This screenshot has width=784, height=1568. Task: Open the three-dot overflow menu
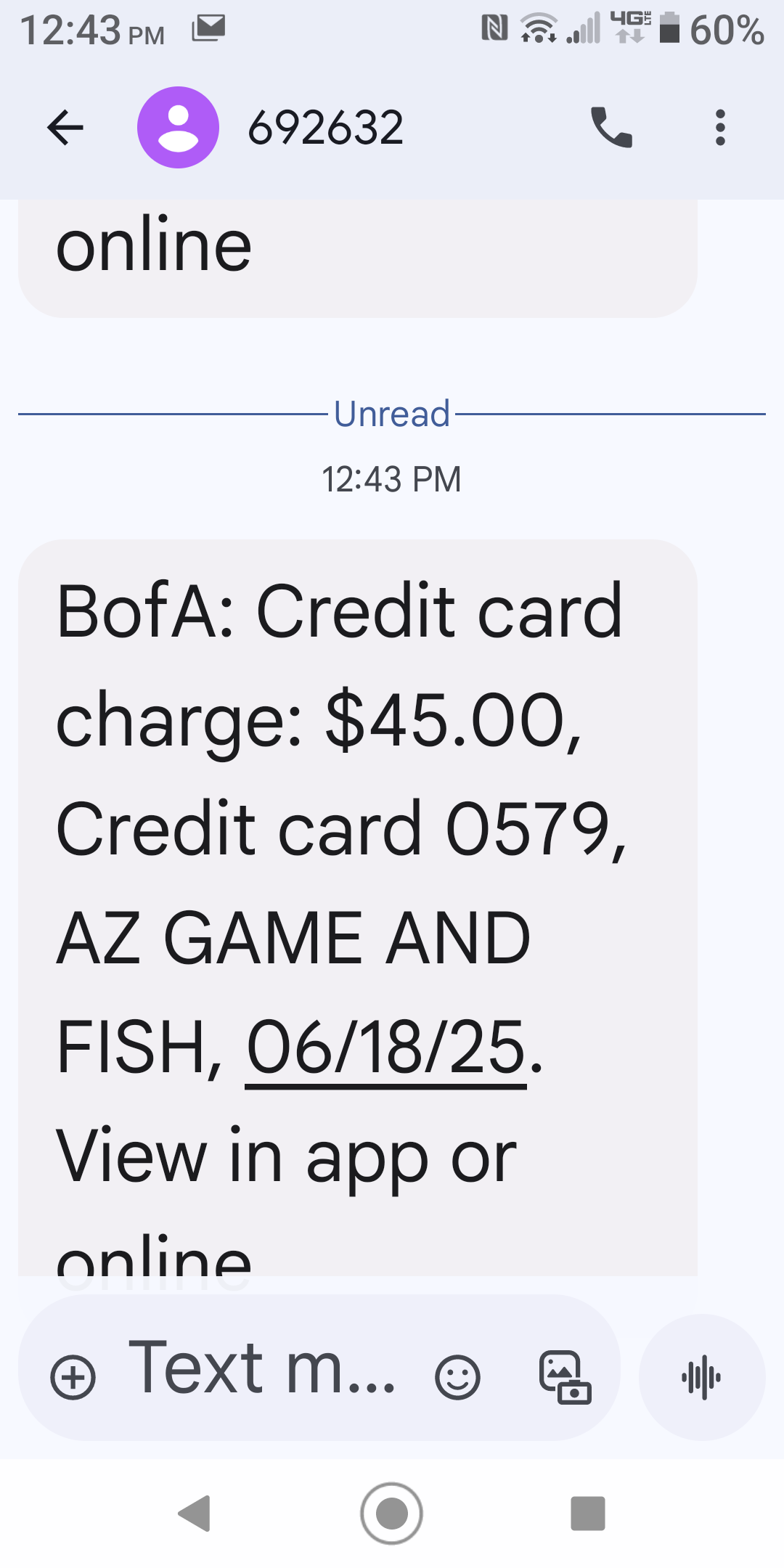(720, 128)
